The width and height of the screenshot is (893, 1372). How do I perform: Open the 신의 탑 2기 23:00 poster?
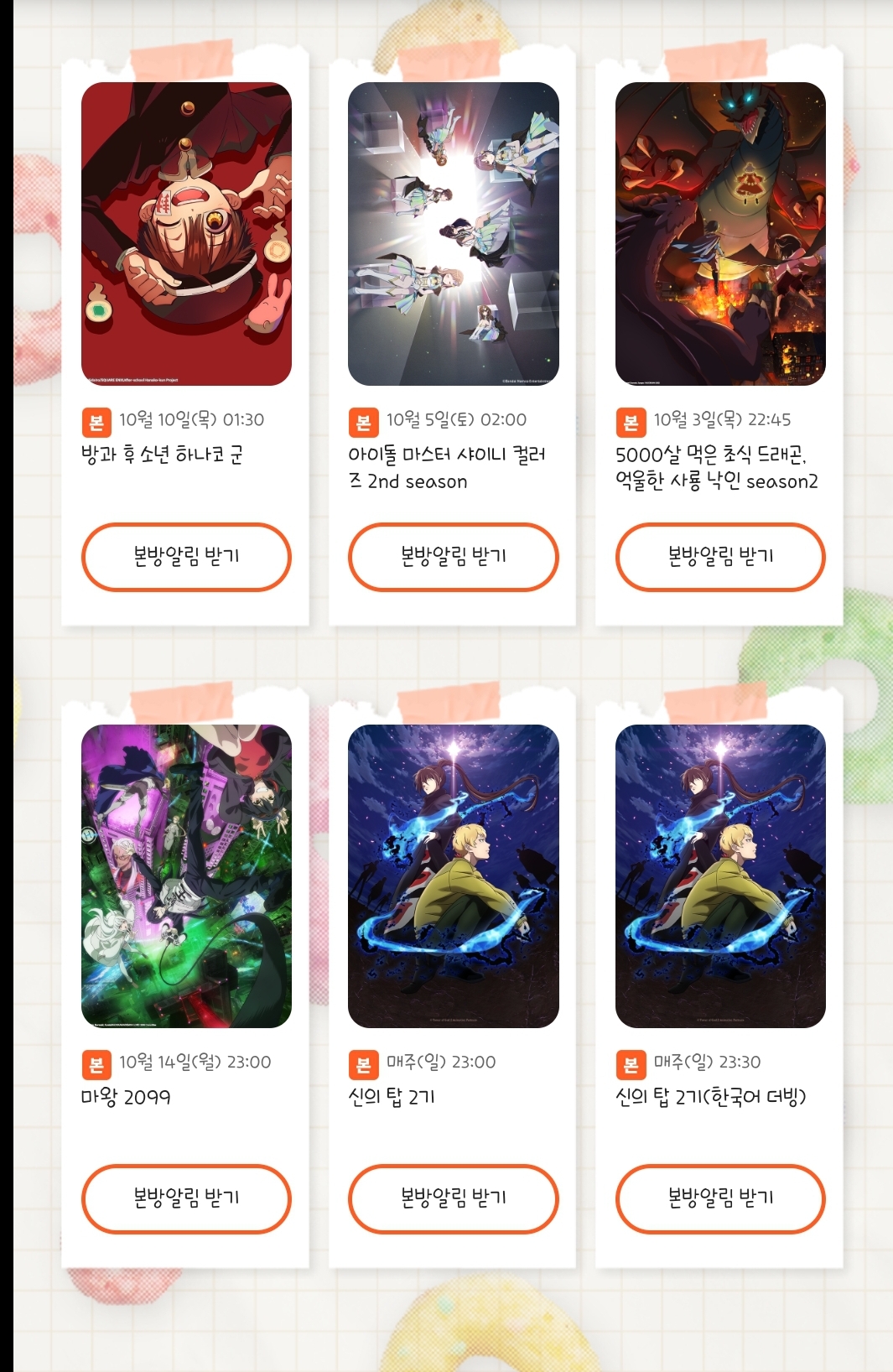(453, 876)
